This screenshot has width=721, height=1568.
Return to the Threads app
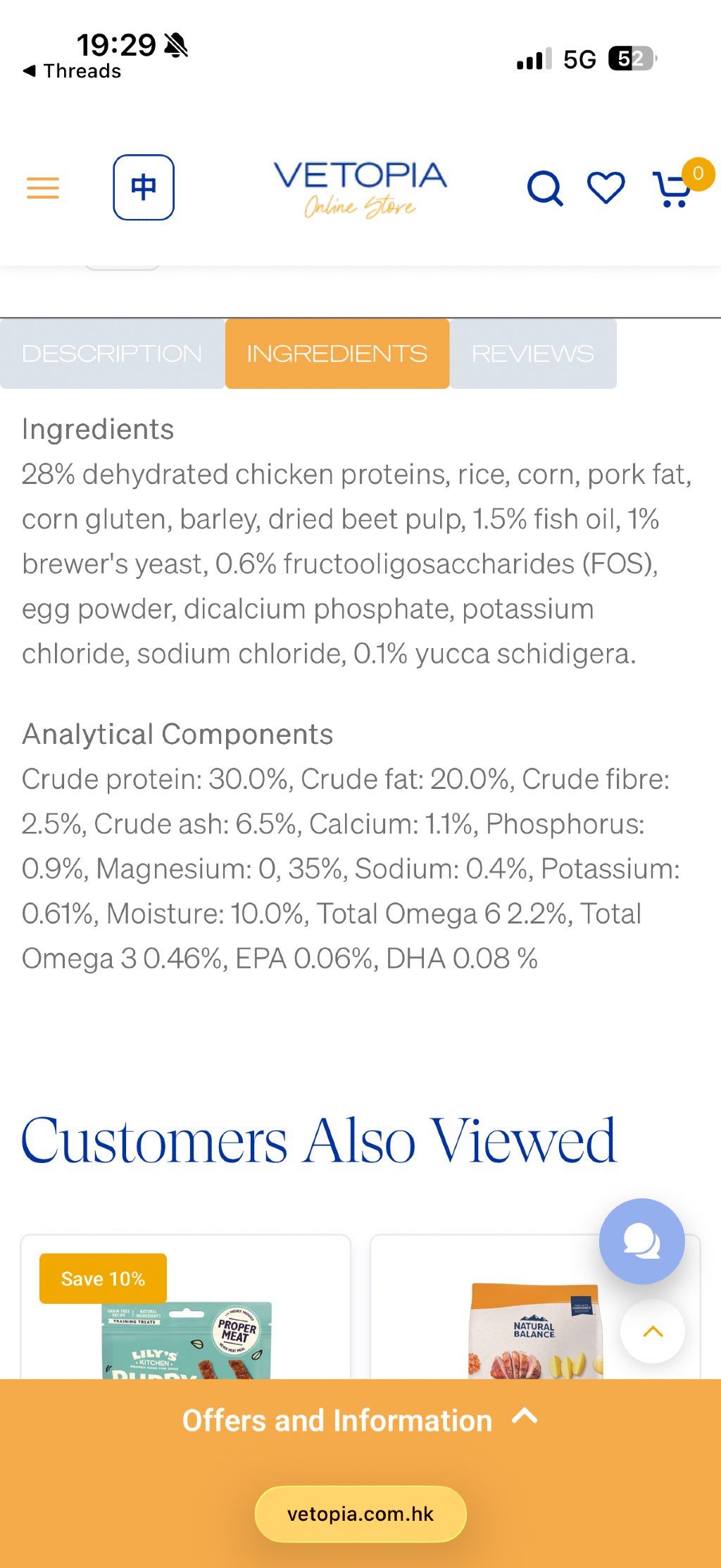click(x=72, y=71)
